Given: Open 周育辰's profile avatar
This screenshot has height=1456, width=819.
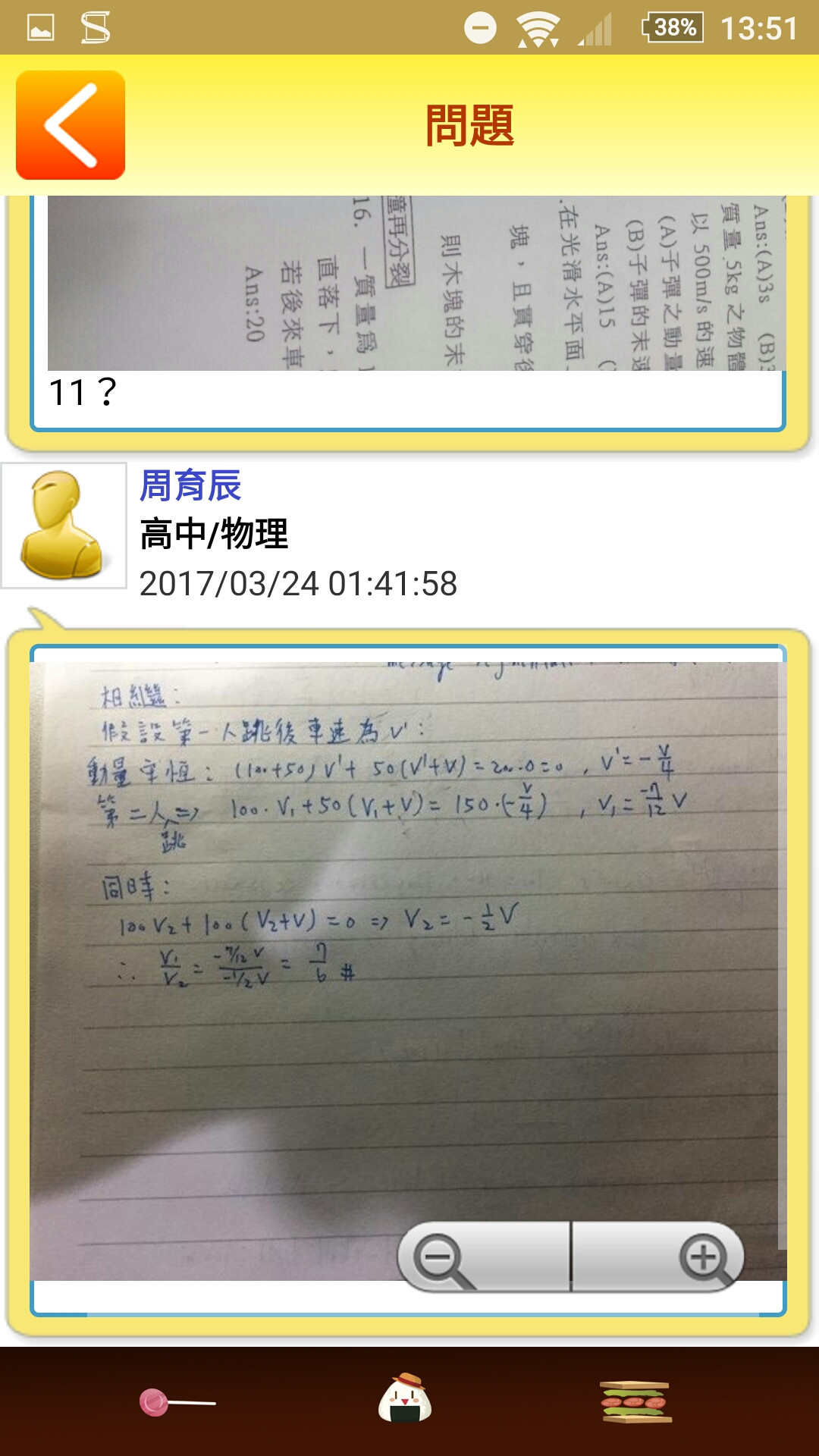Looking at the screenshot, I should click(64, 526).
